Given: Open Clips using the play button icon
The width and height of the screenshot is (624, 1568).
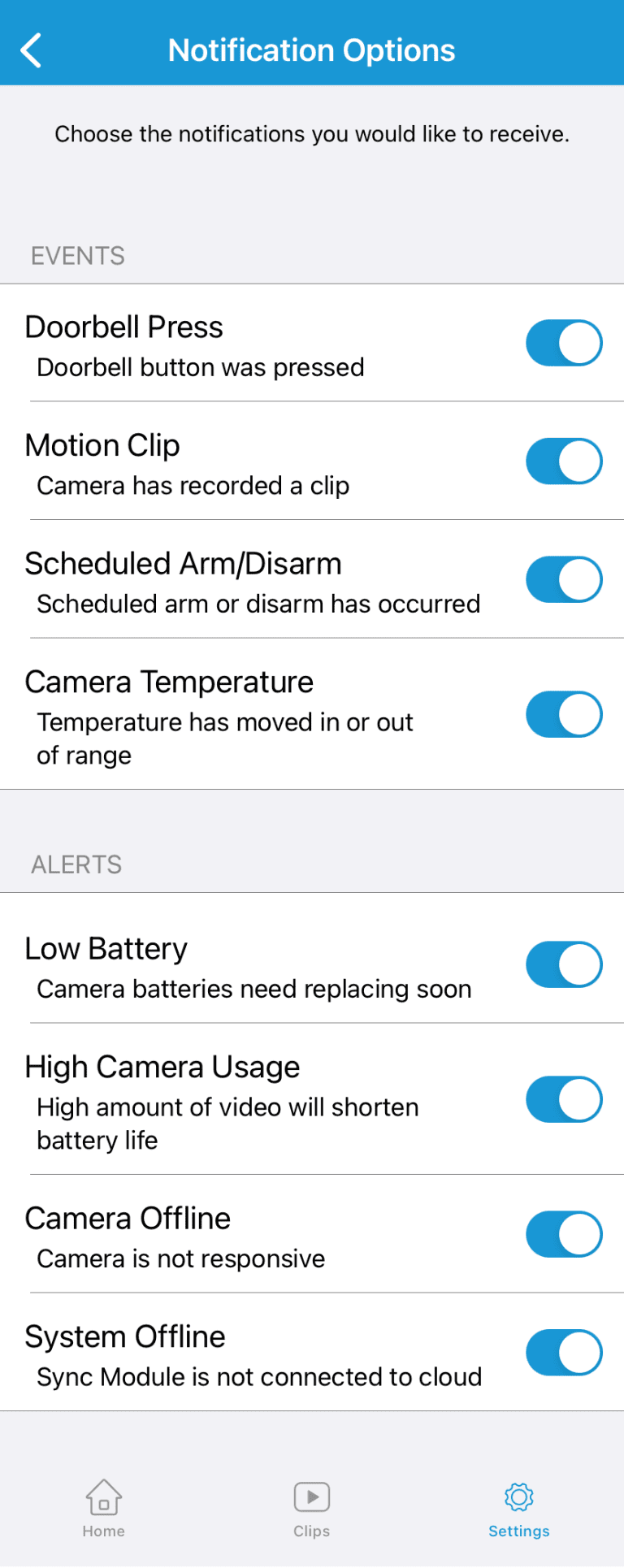Looking at the screenshot, I should pos(311,1497).
